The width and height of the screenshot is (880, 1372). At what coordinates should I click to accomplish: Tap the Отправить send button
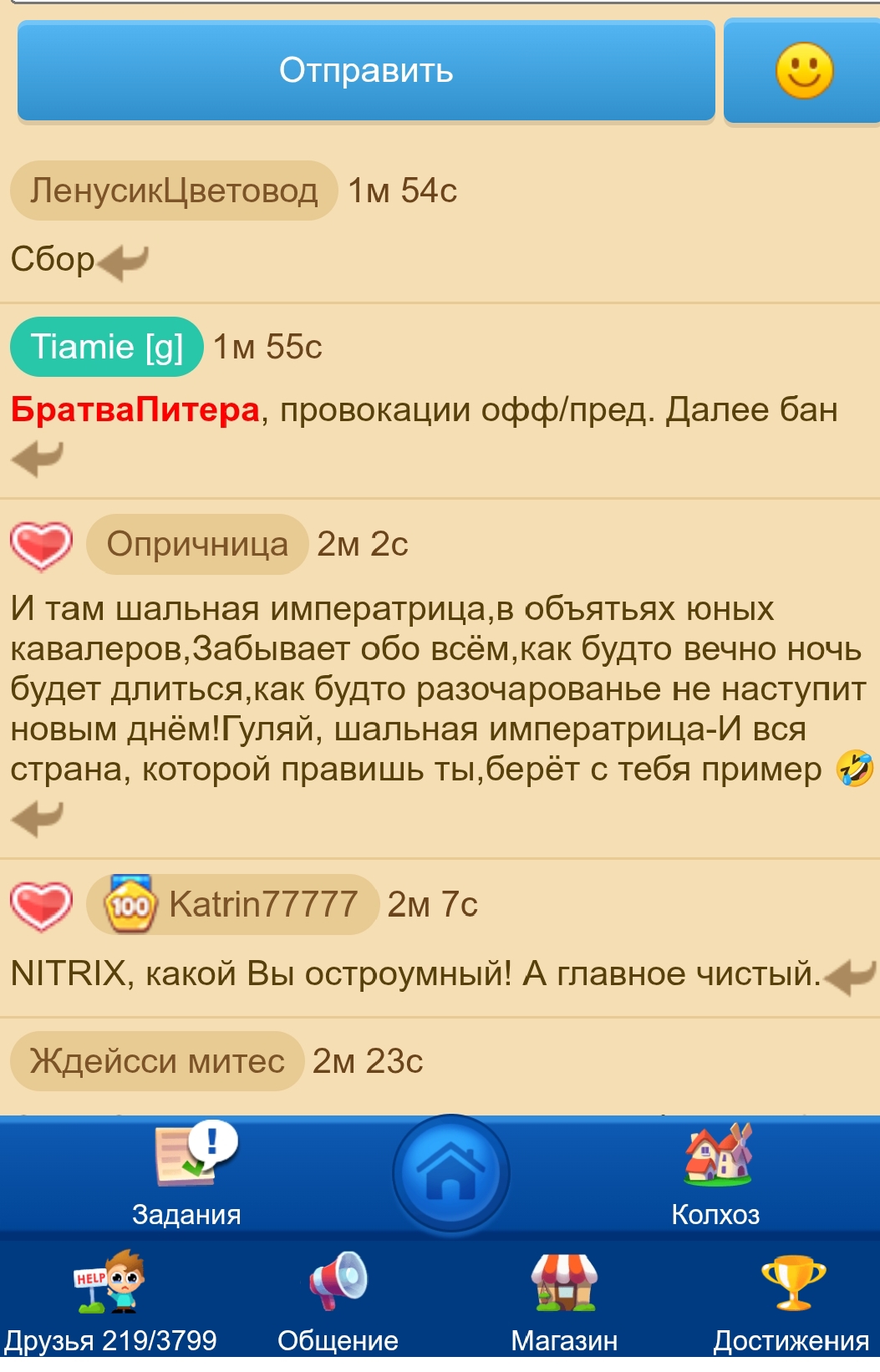[x=366, y=71]
